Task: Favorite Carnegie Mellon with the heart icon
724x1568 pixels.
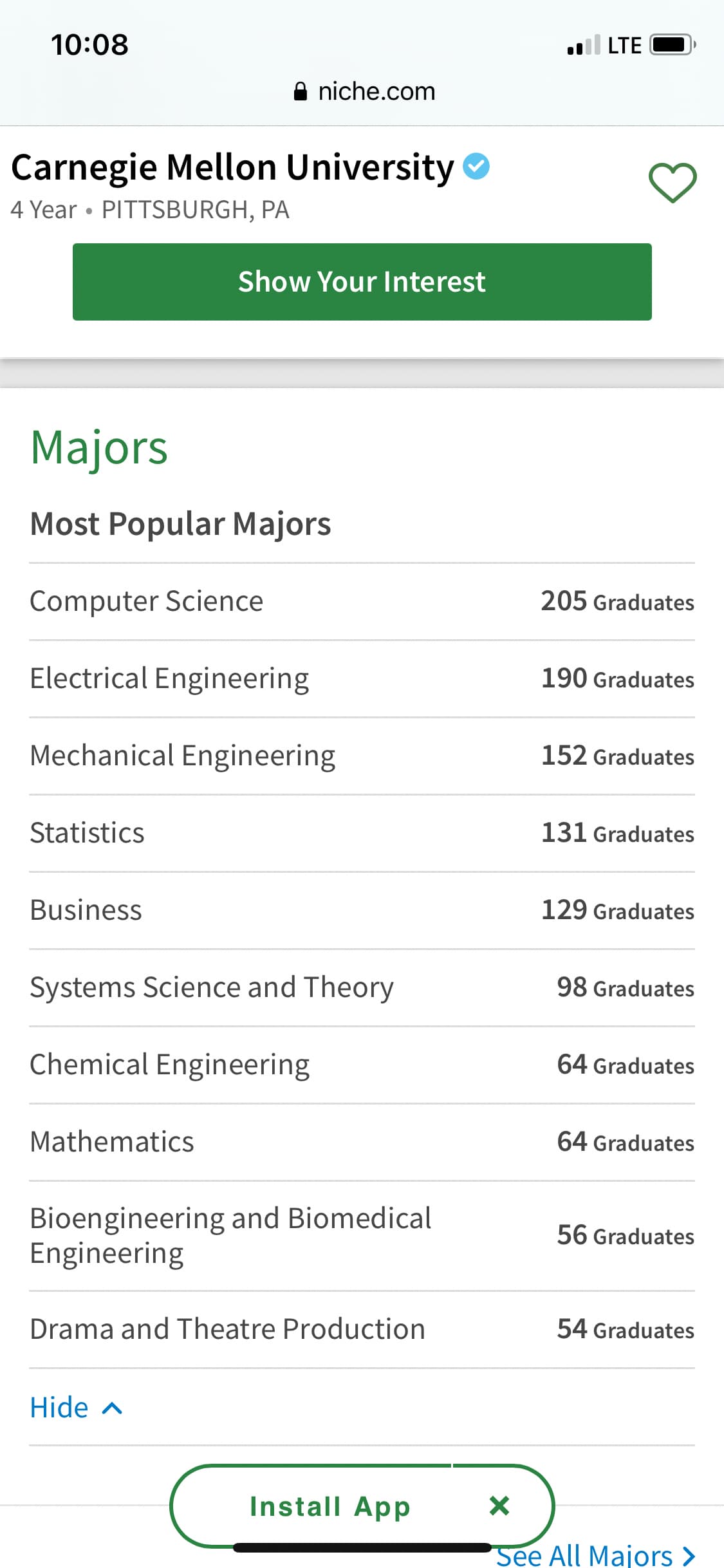Action: 673,183
